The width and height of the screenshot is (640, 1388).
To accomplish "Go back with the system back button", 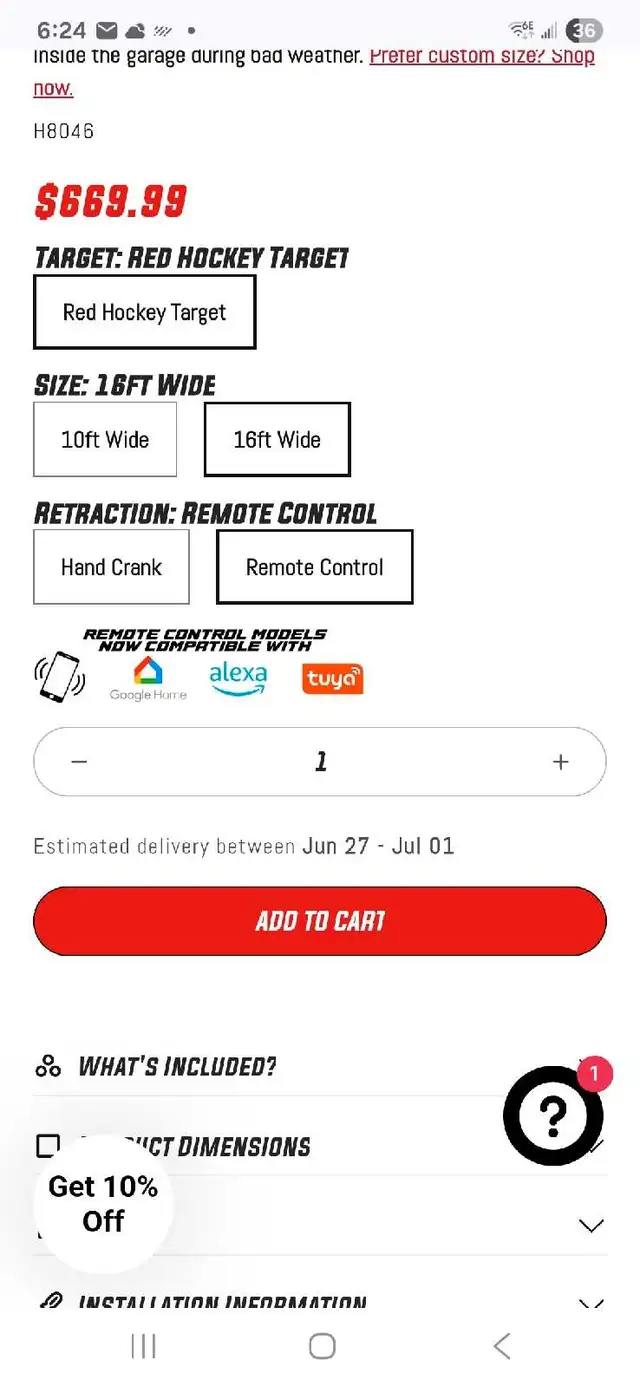I will 502,1346.
